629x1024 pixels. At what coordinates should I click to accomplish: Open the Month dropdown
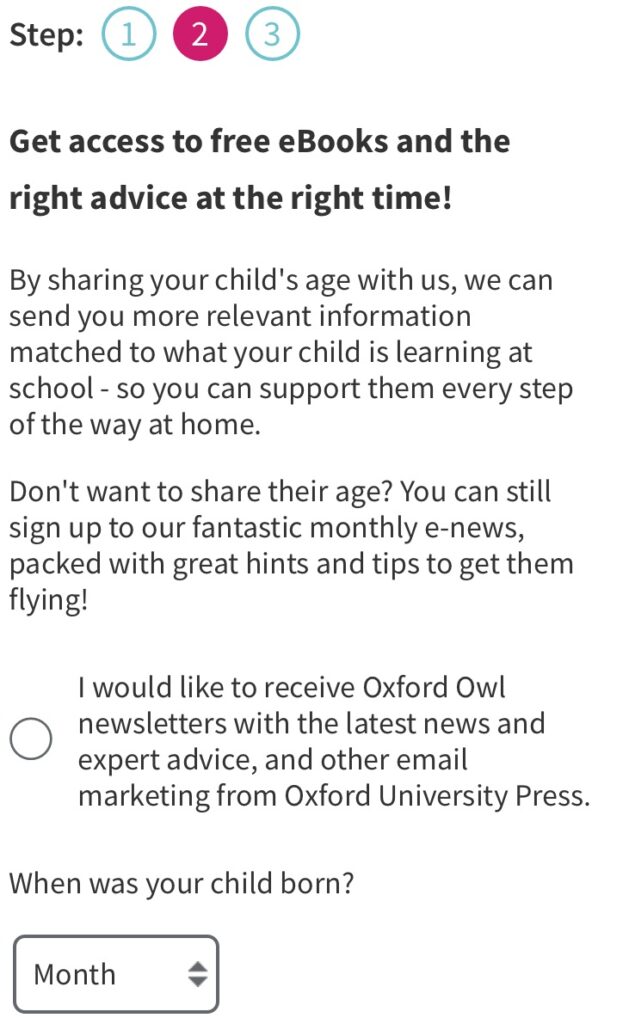pos(116,974)
